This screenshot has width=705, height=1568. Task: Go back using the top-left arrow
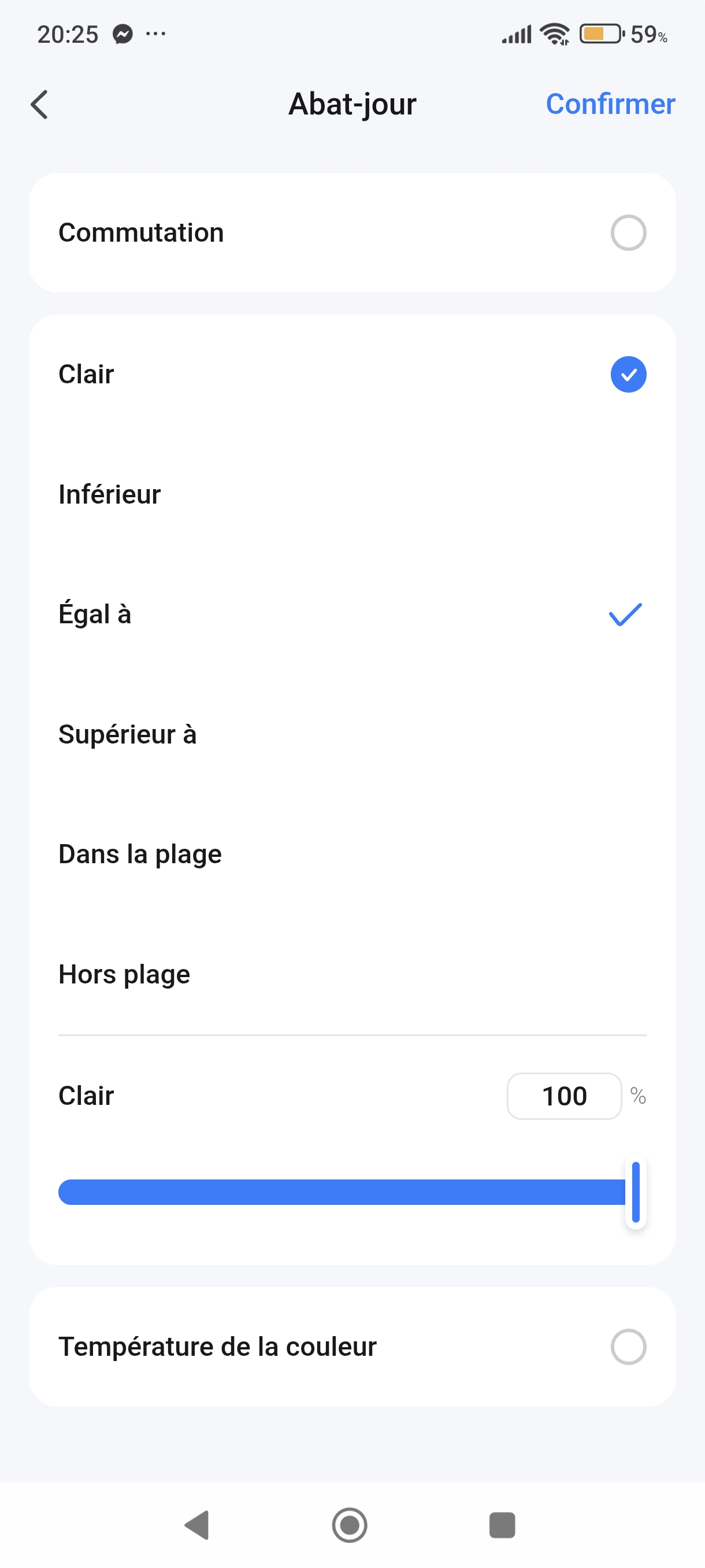[39, 104]
